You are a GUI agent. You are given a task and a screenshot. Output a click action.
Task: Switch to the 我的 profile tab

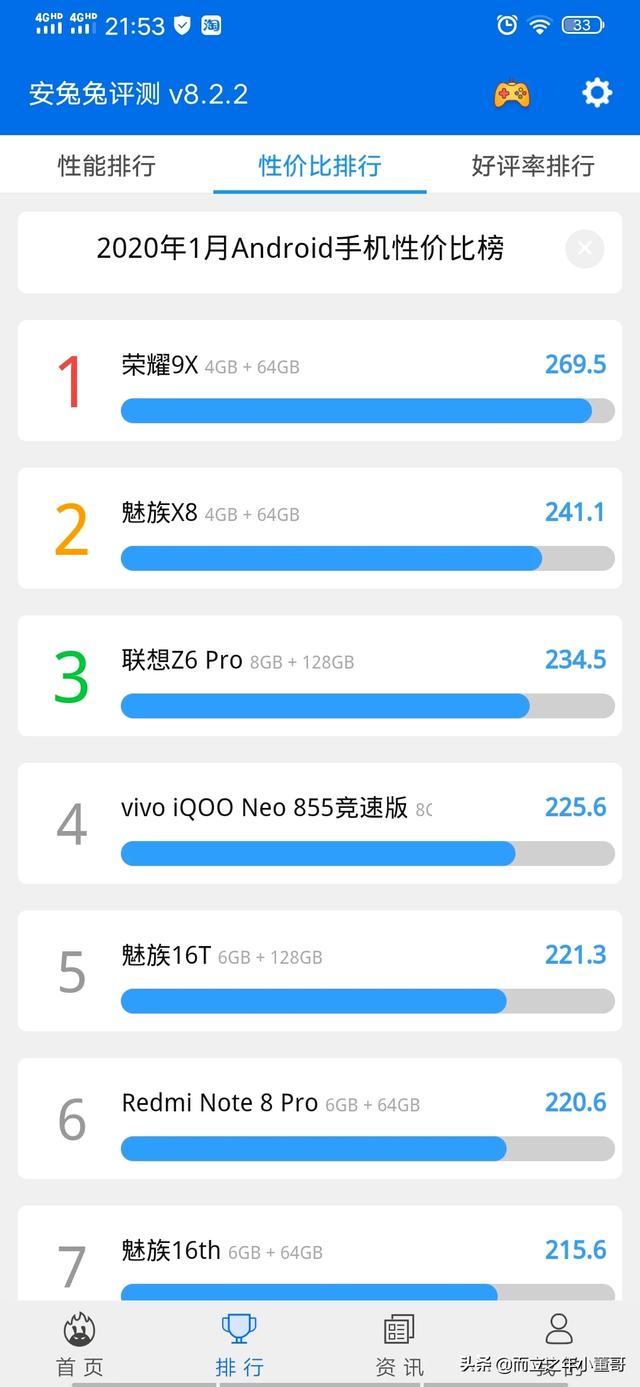coord(559,1345)
